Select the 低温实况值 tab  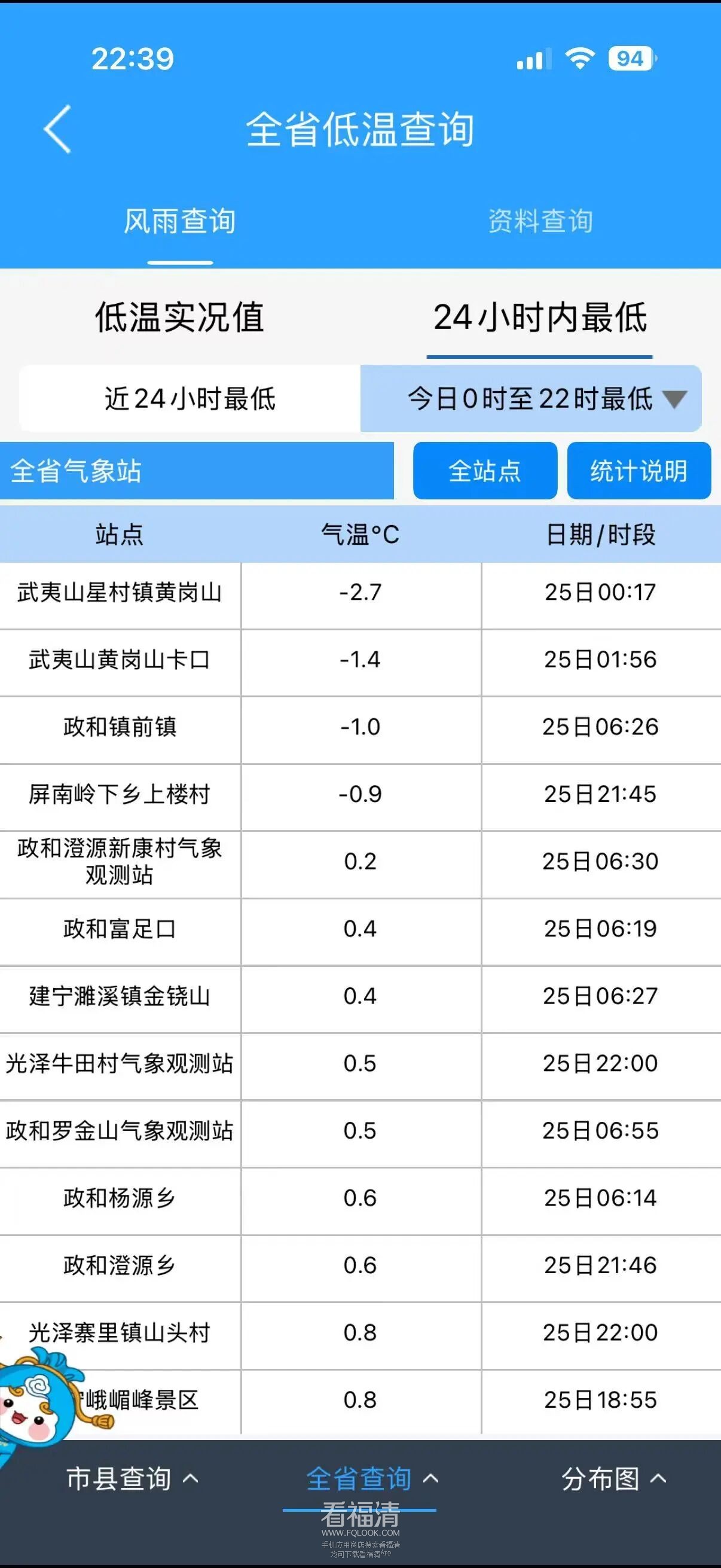pyautogui.click(x=179, y=317)
